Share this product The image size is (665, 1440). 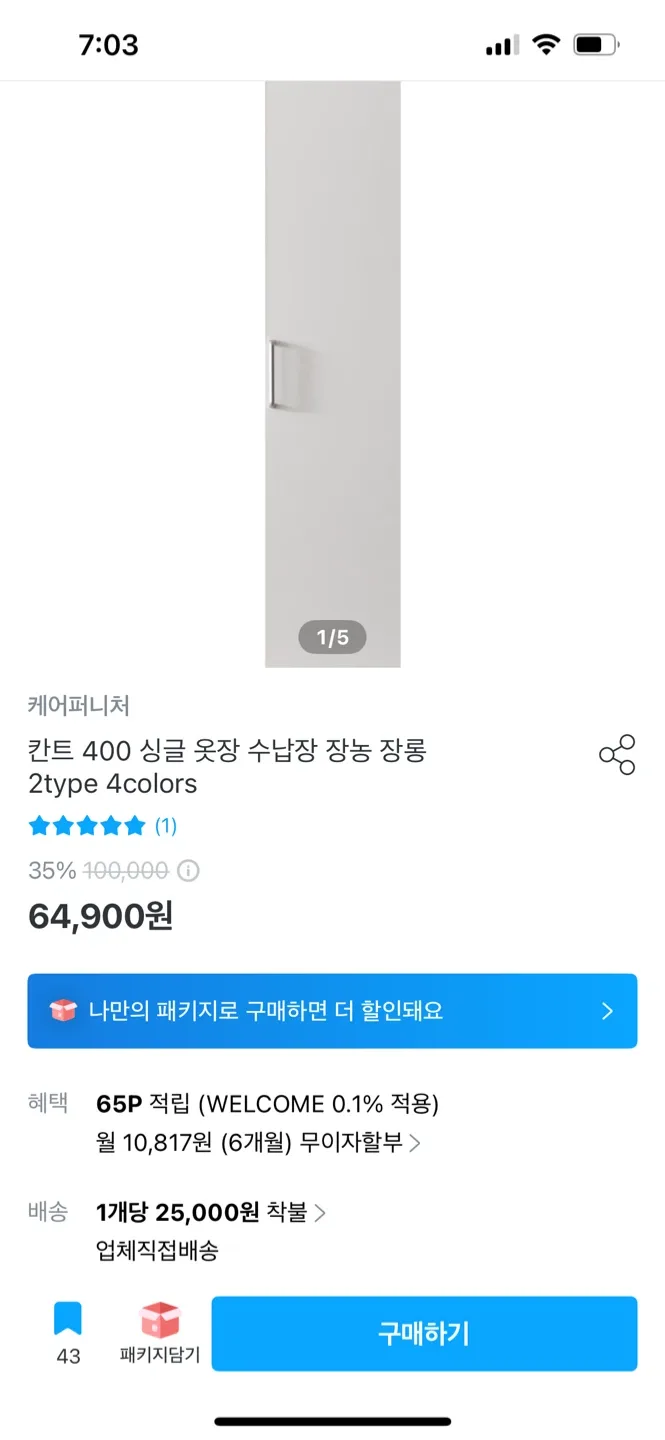click(617, 755)
